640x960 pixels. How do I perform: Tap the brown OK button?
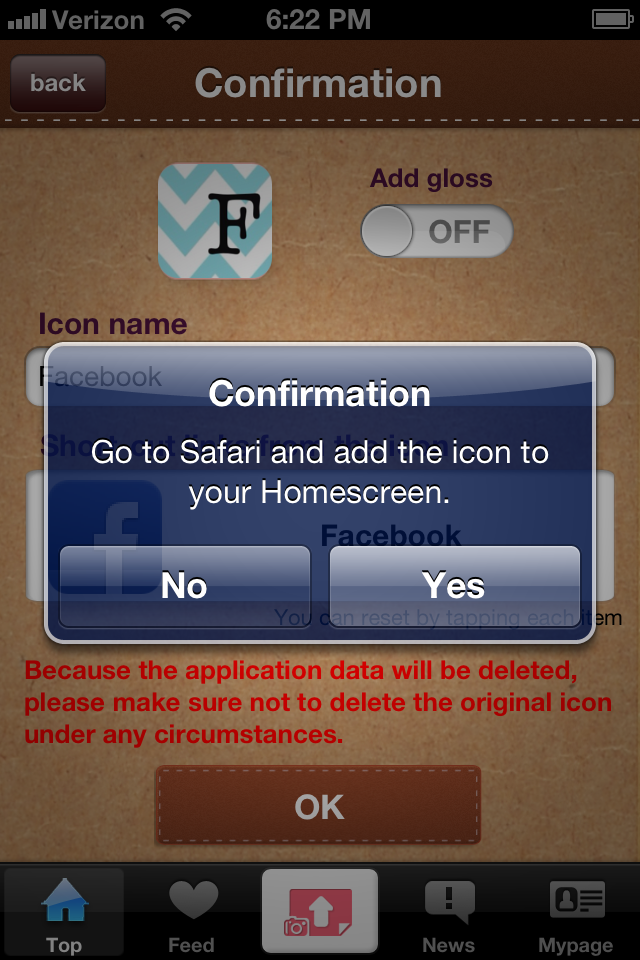pyautogui.click(x=318, y=805)
